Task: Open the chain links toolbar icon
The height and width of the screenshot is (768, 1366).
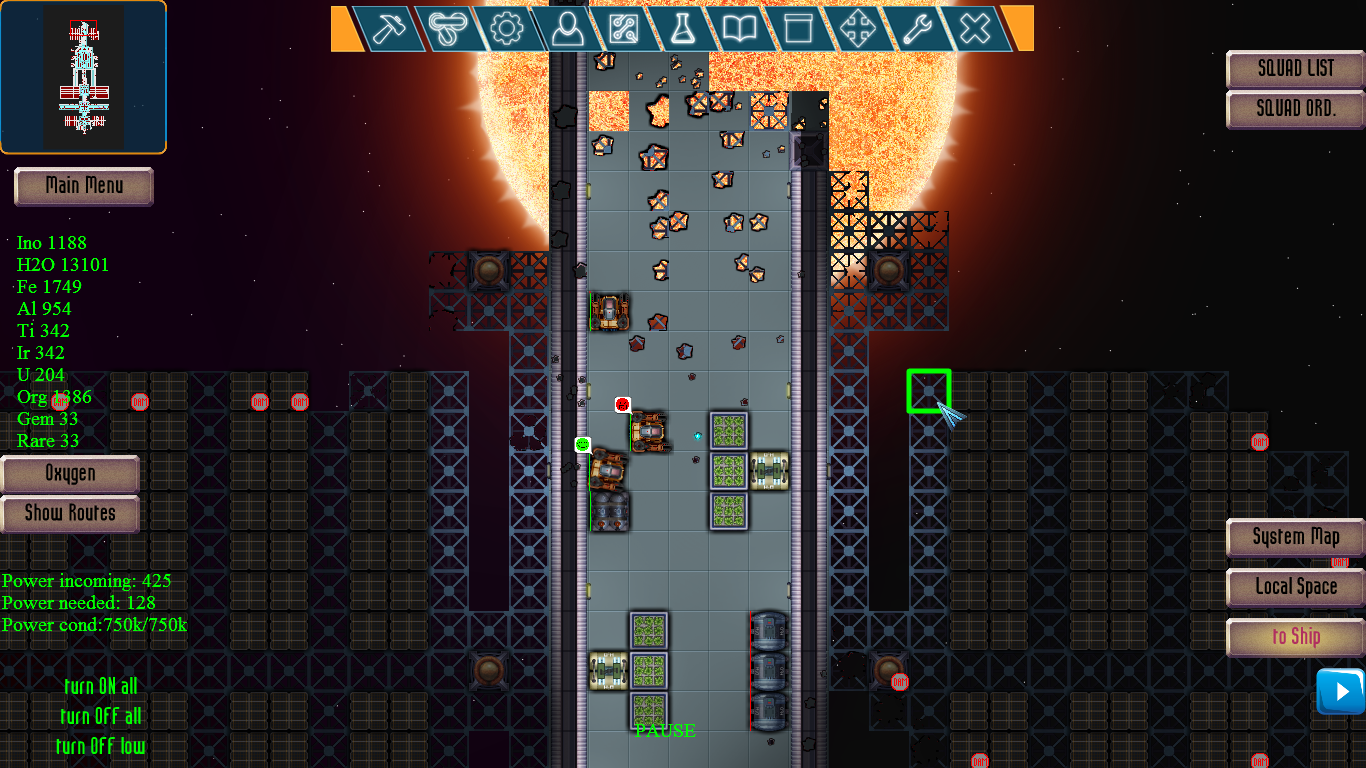Action: tap(447, 30)
